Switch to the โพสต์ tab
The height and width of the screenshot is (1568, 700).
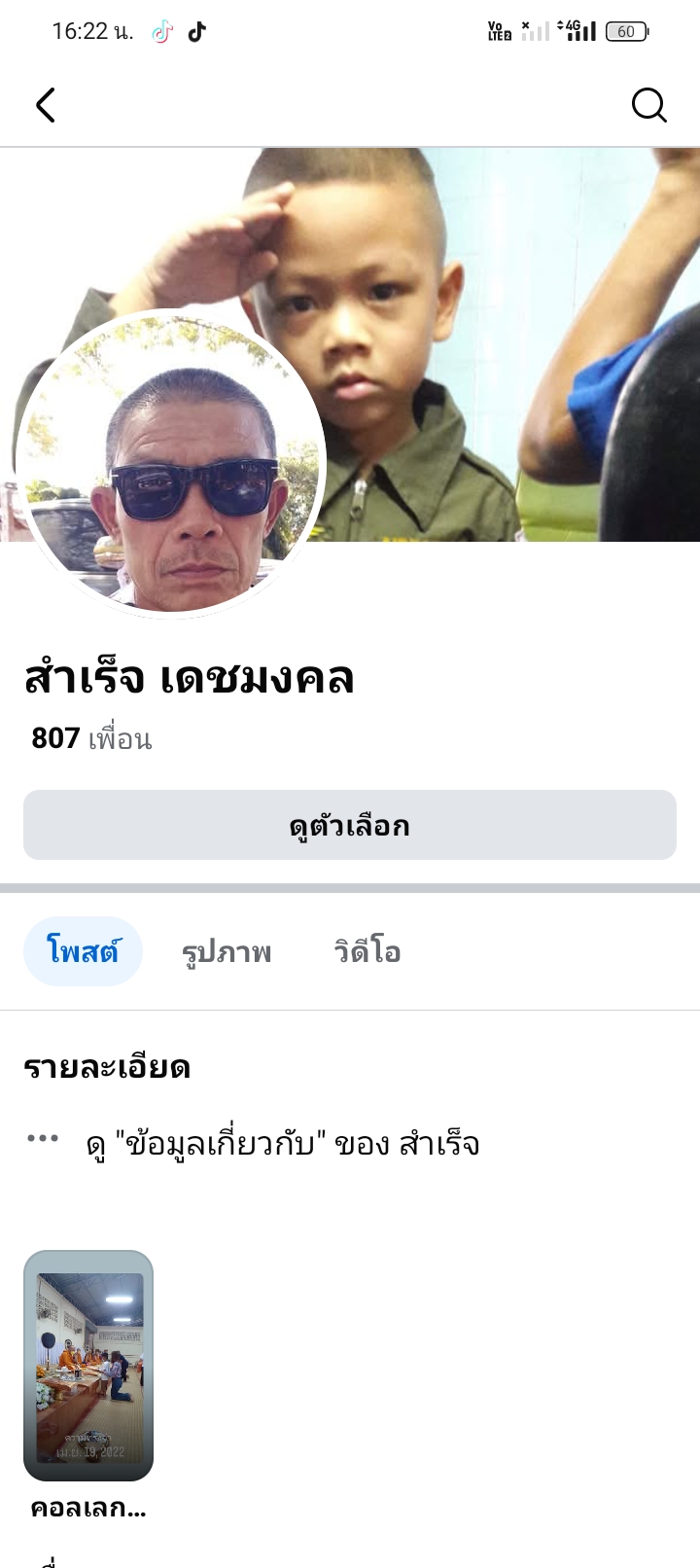pos(83,951)
